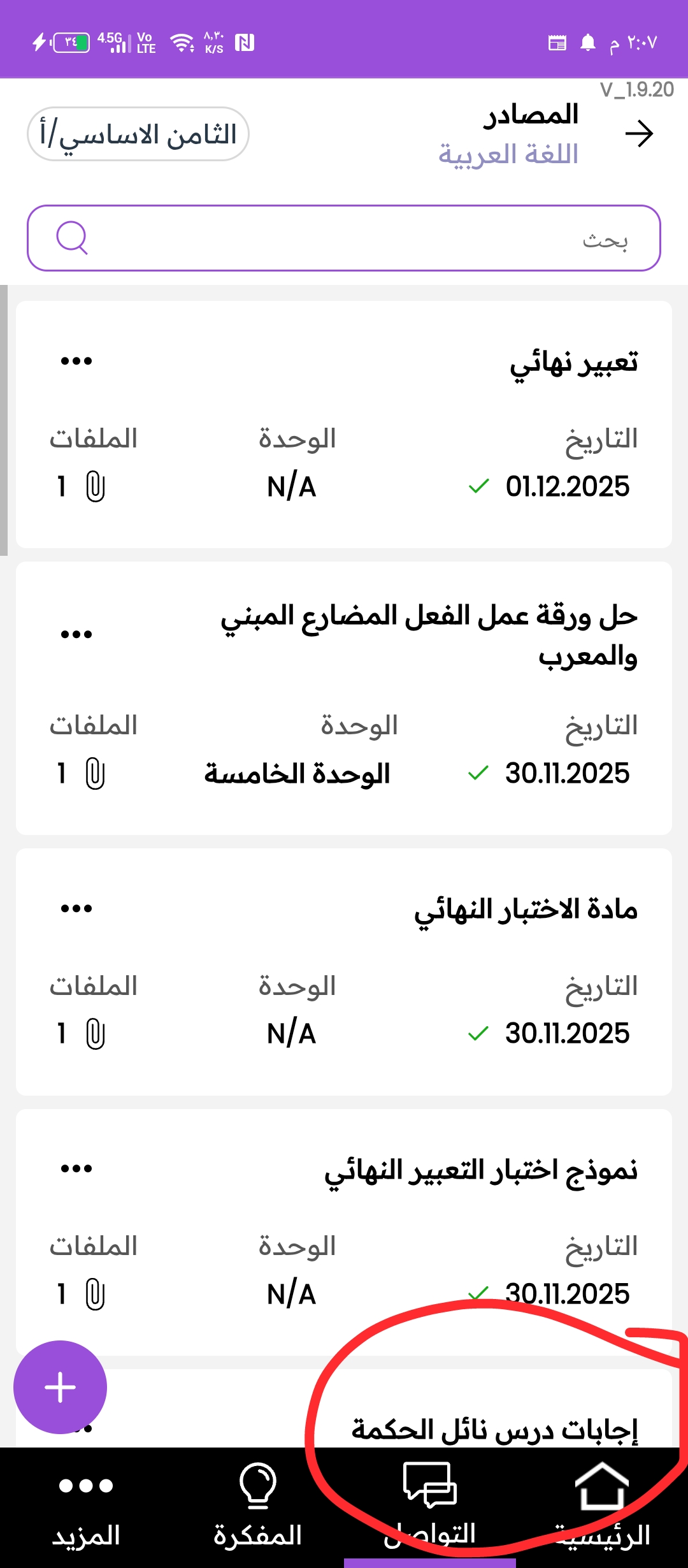Open options menu for مادة الاختبار النهائي
This screenshot has height=1568, width=688.
(x=76, y=908)
